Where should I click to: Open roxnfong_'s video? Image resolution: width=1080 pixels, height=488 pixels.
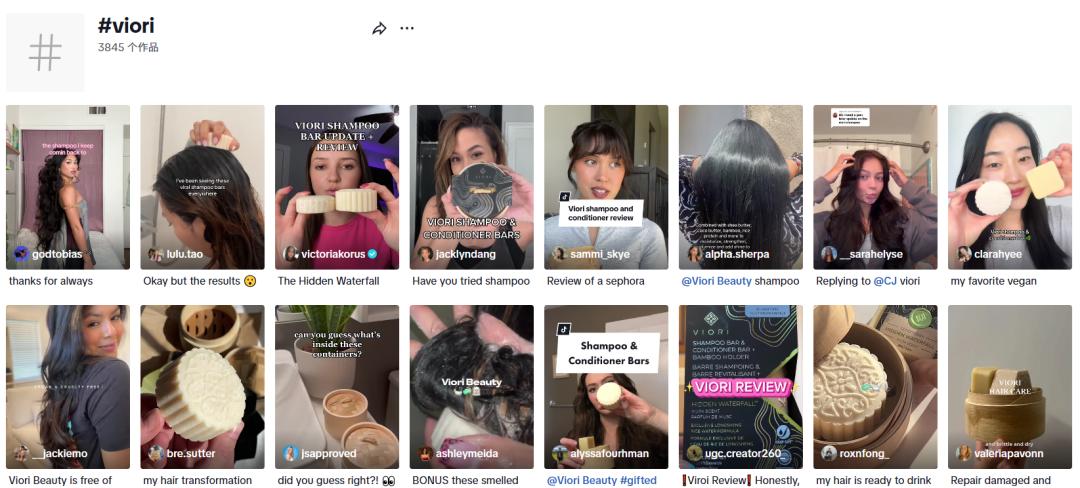875,386
